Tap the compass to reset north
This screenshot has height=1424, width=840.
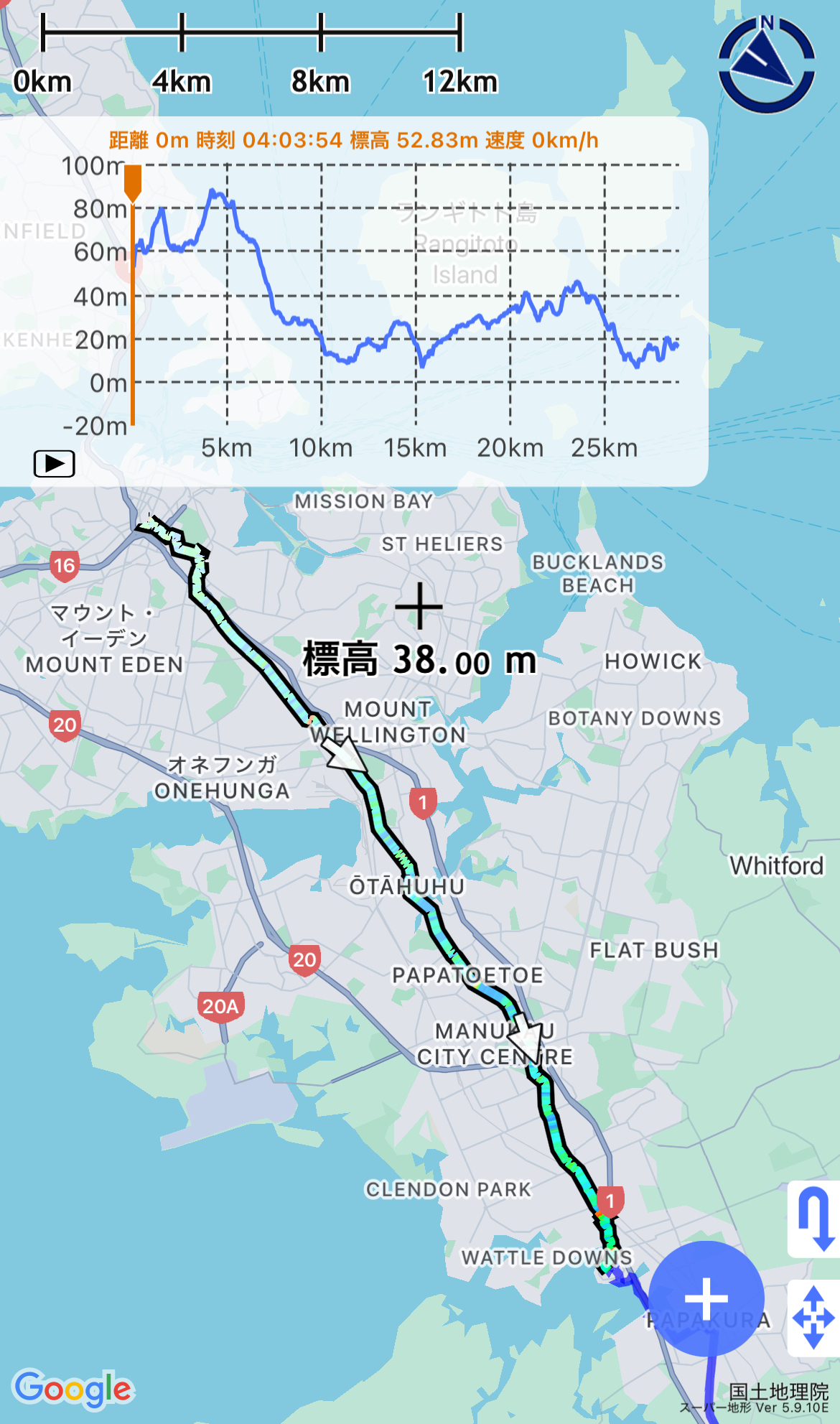(x=766, y=64)
